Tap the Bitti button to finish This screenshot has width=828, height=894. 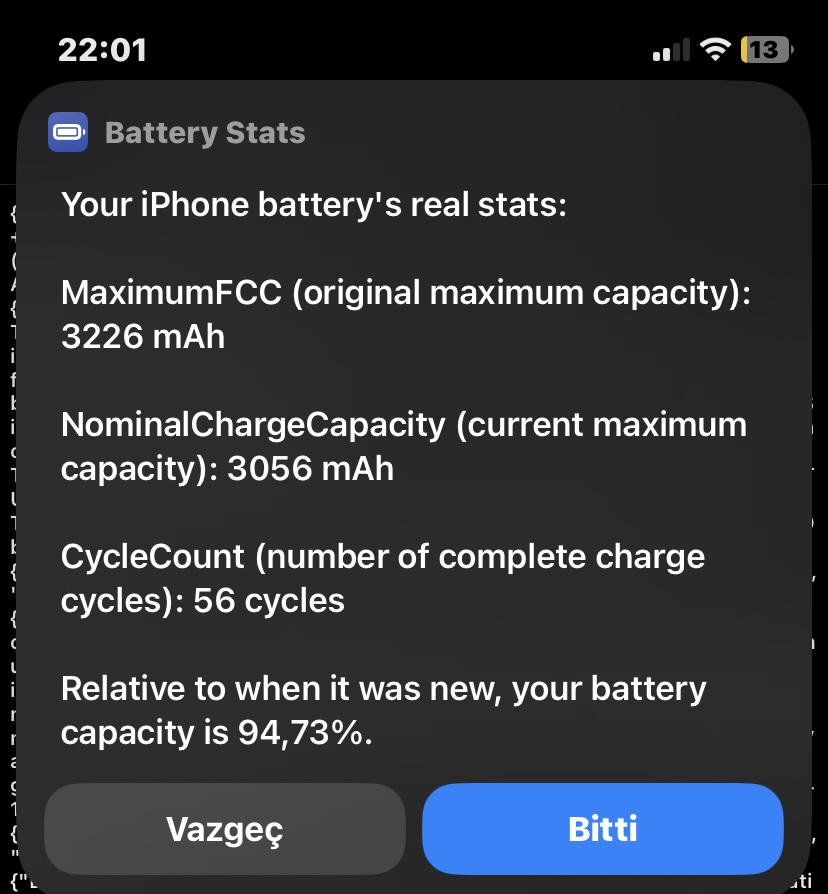602,829
